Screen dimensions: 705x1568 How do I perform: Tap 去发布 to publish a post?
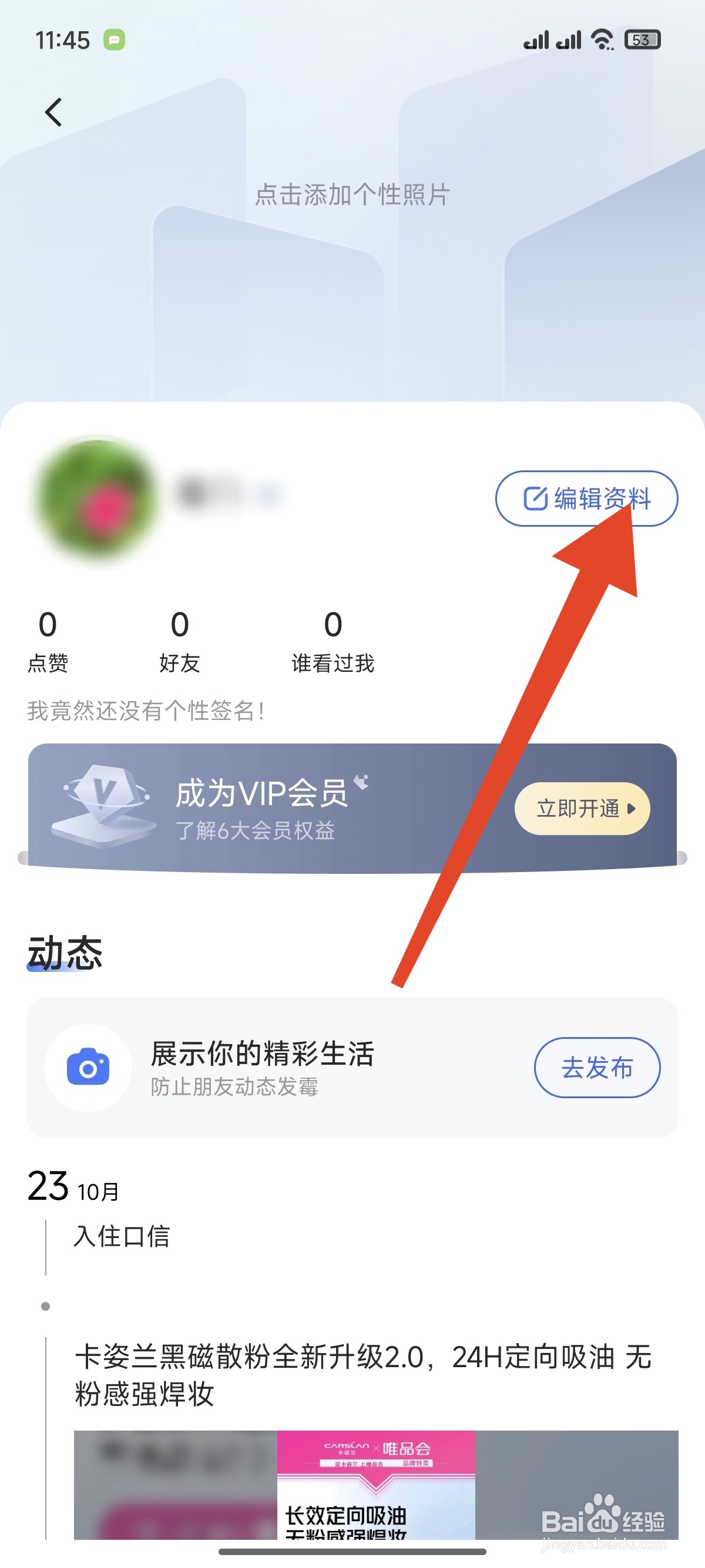pos(598,1067)
